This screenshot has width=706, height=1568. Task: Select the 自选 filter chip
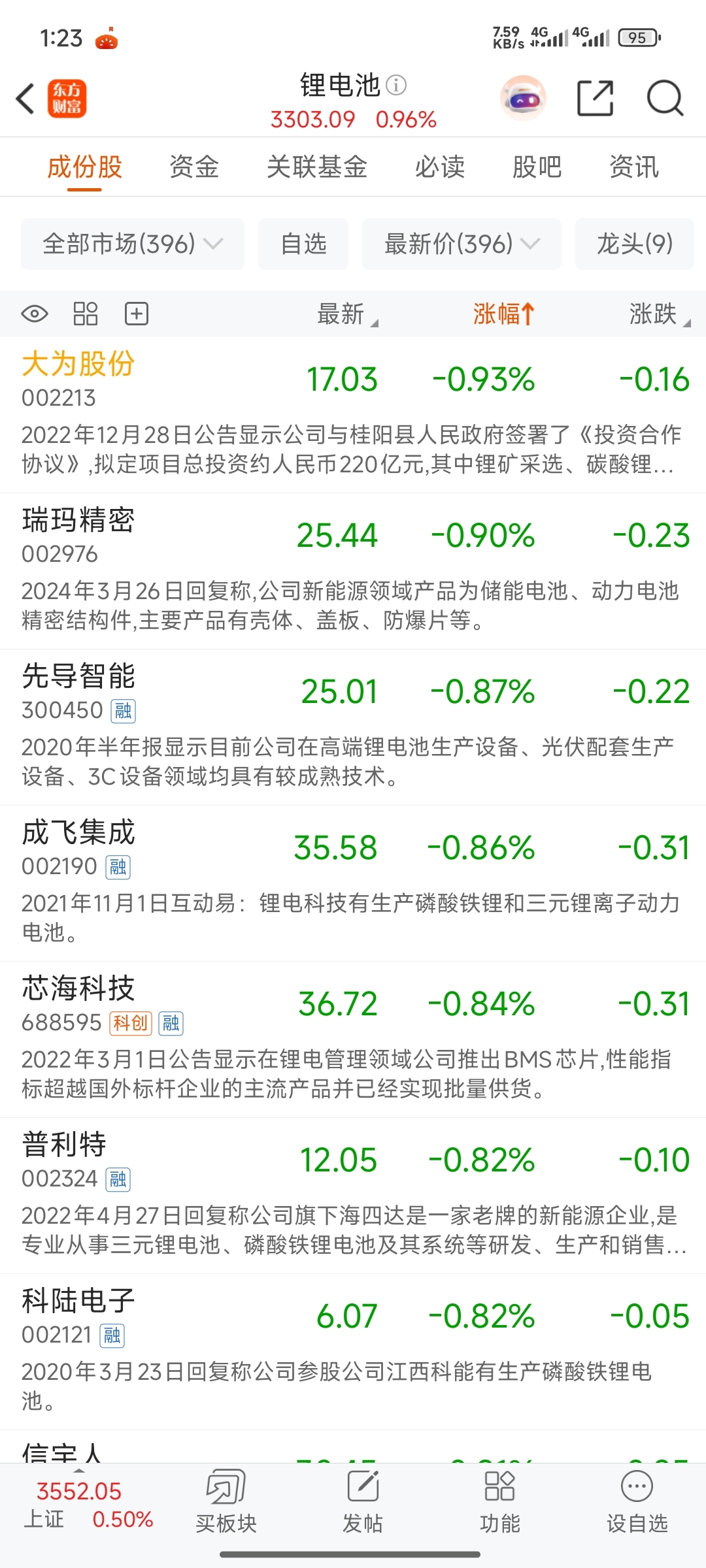point(303,244)
